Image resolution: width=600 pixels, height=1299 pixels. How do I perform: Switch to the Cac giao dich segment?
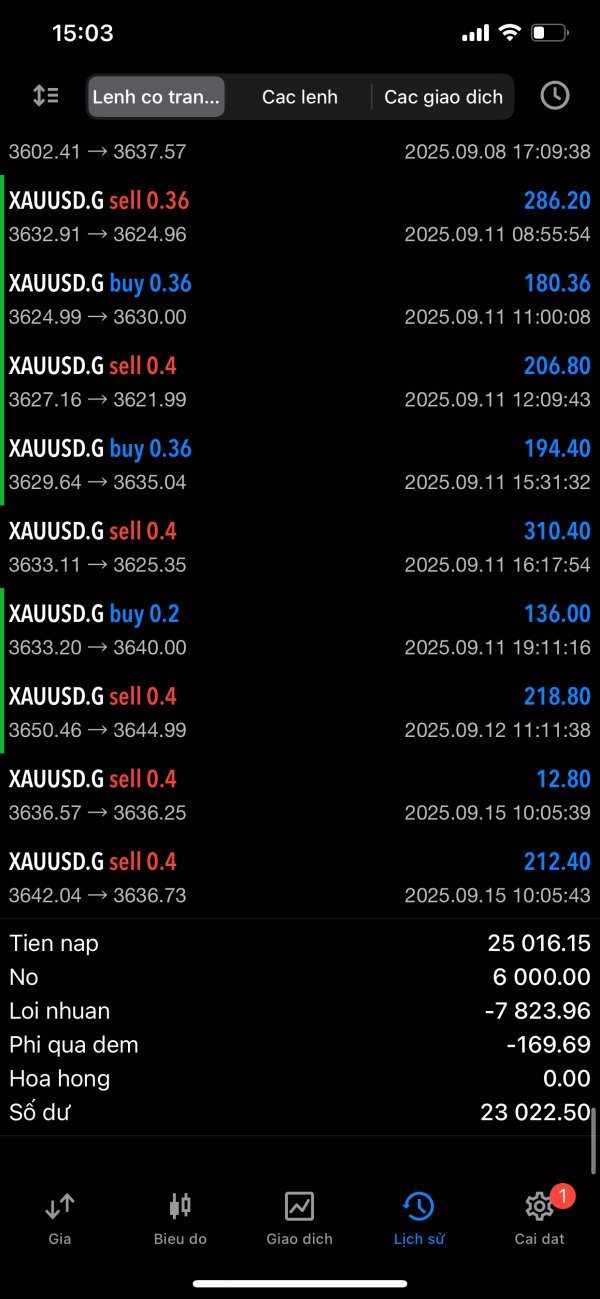click(443, 97)
